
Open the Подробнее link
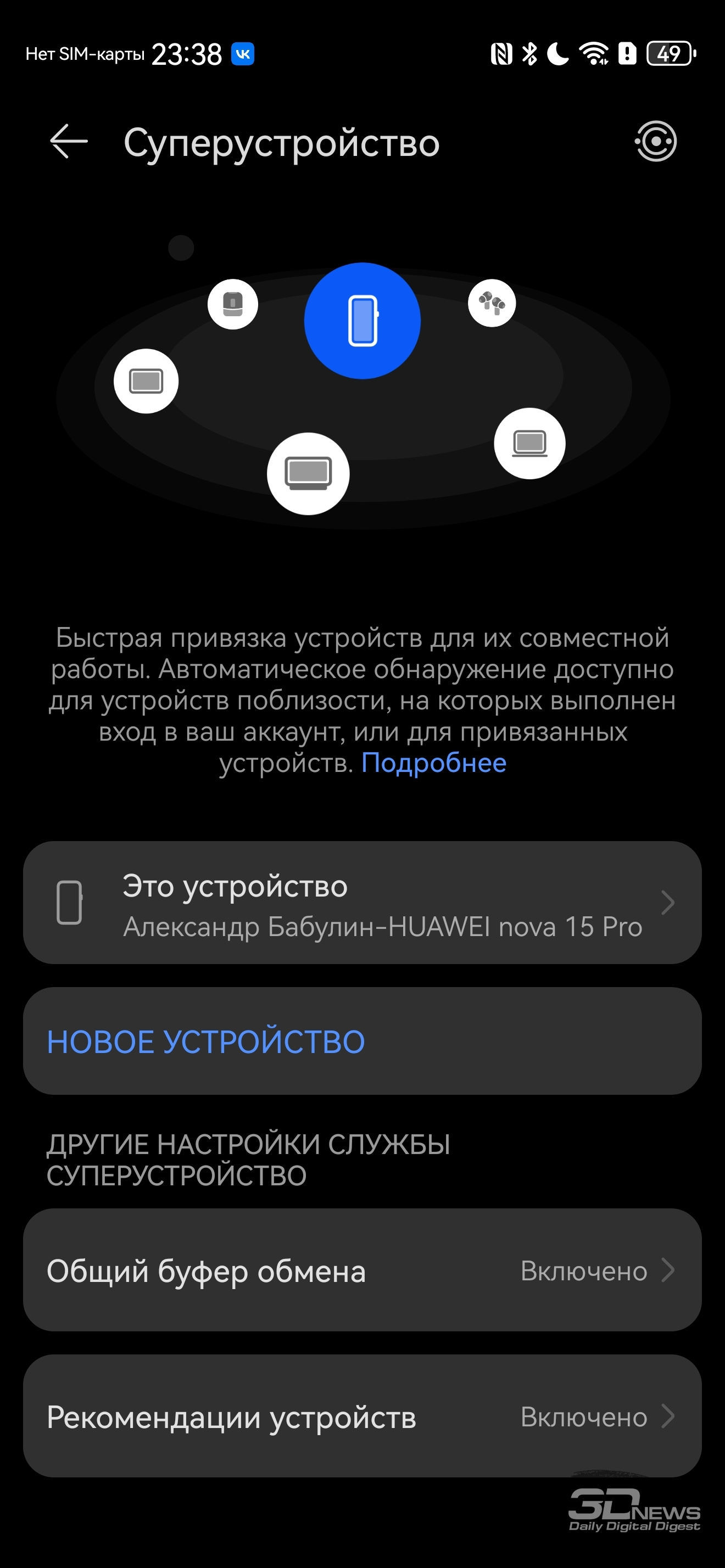pos(433,763)
